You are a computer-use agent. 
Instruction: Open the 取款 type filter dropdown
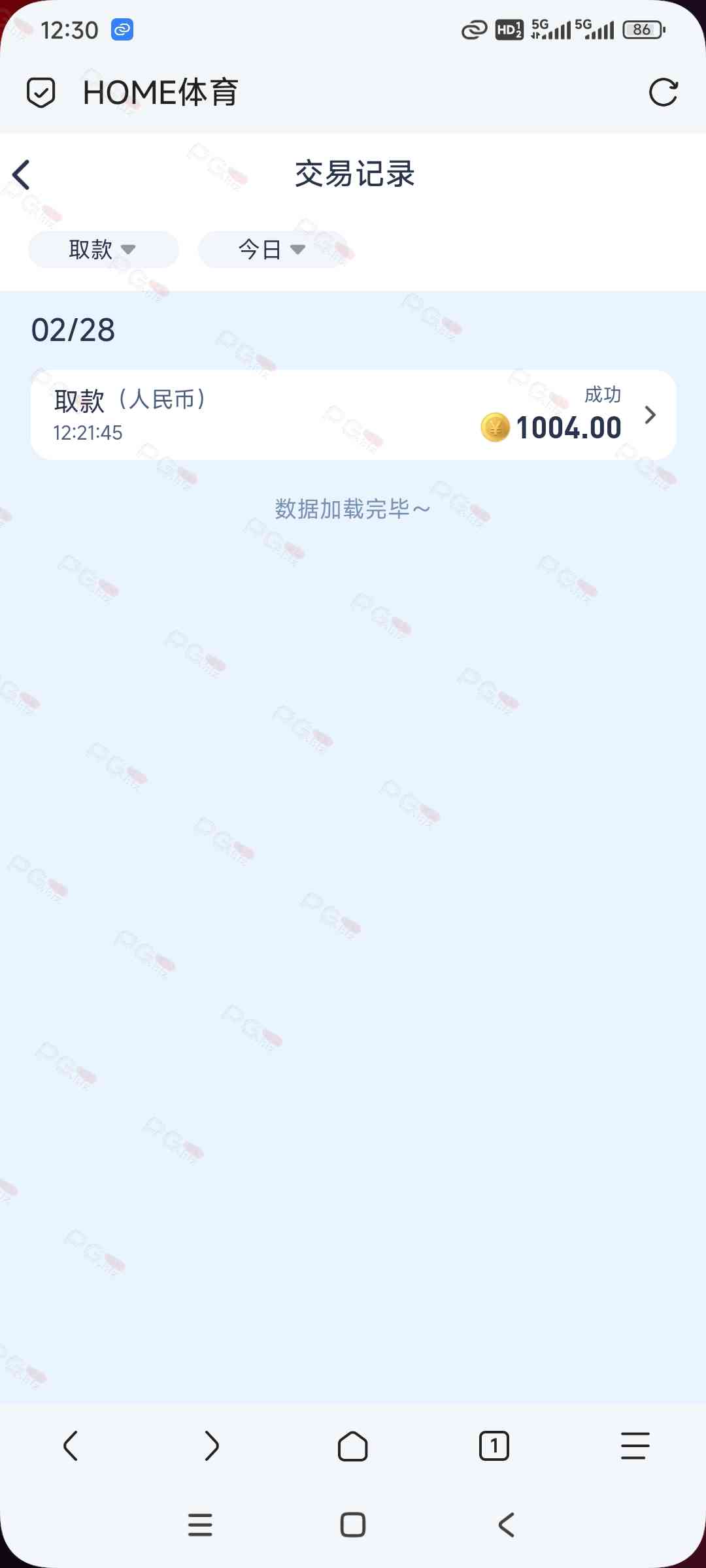pyautogui.click(x=103, y=249)
